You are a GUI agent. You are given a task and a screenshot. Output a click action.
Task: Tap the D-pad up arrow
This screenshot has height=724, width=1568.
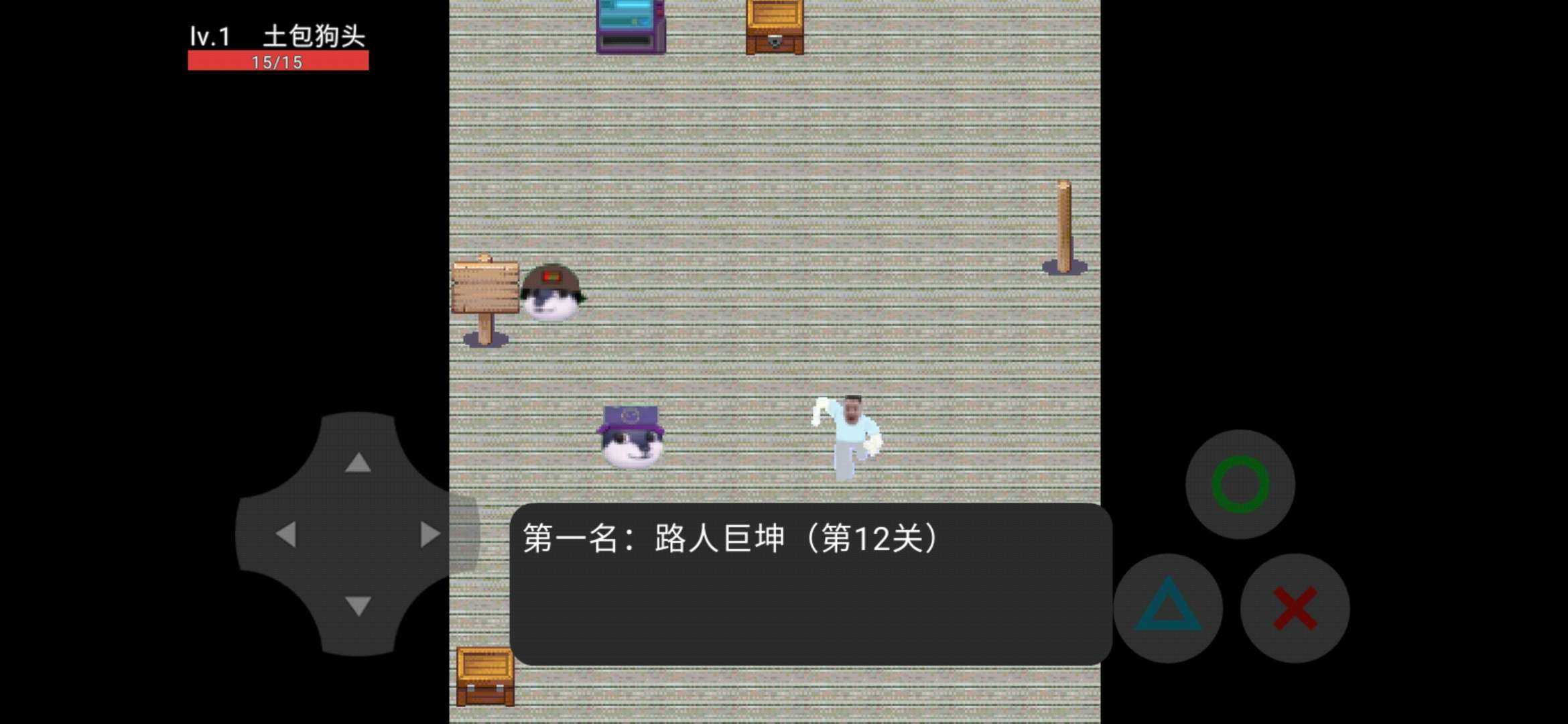[x=358, y=462]
